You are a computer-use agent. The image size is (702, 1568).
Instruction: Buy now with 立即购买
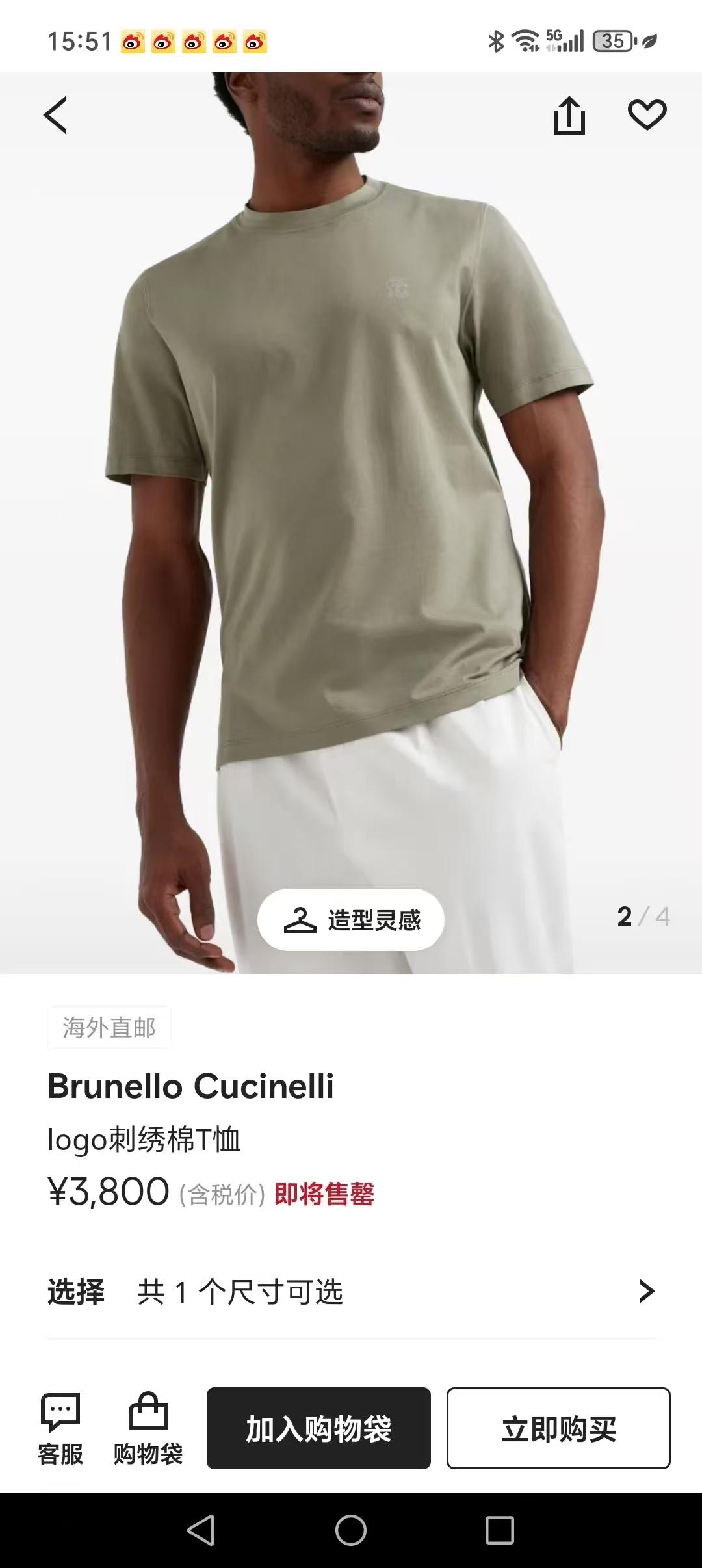pos(558,1428)
